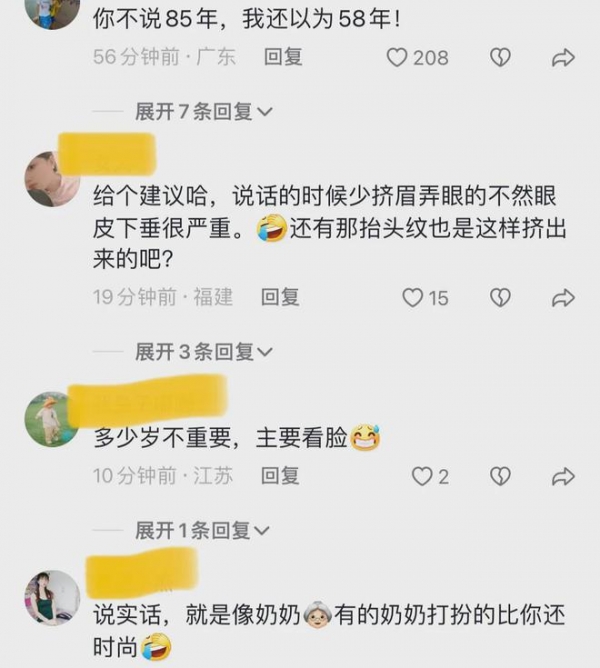Share the comment from 江苏

pos(563,476)
